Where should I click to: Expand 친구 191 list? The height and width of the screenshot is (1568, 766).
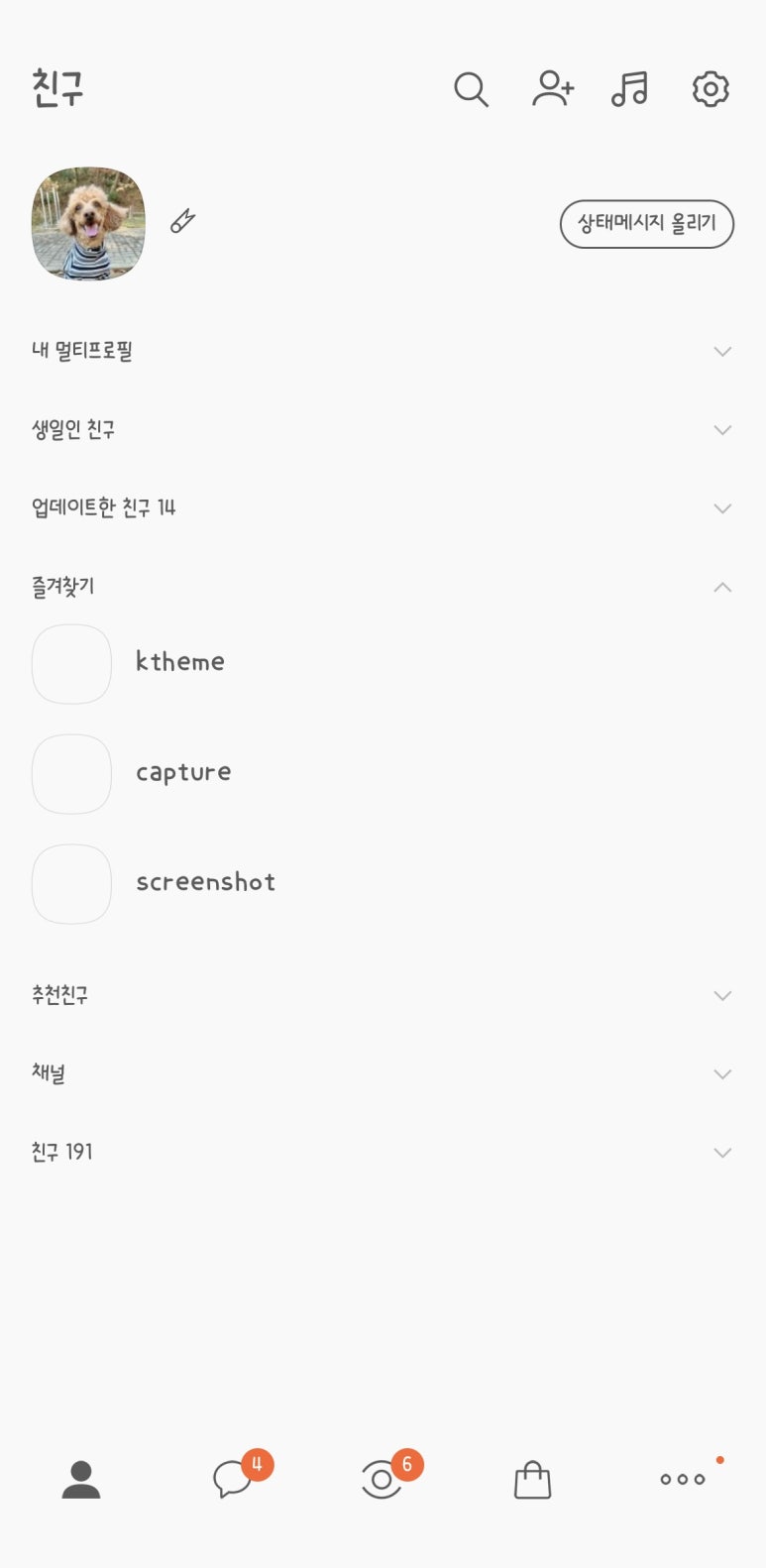click(x=383, y=1152)
